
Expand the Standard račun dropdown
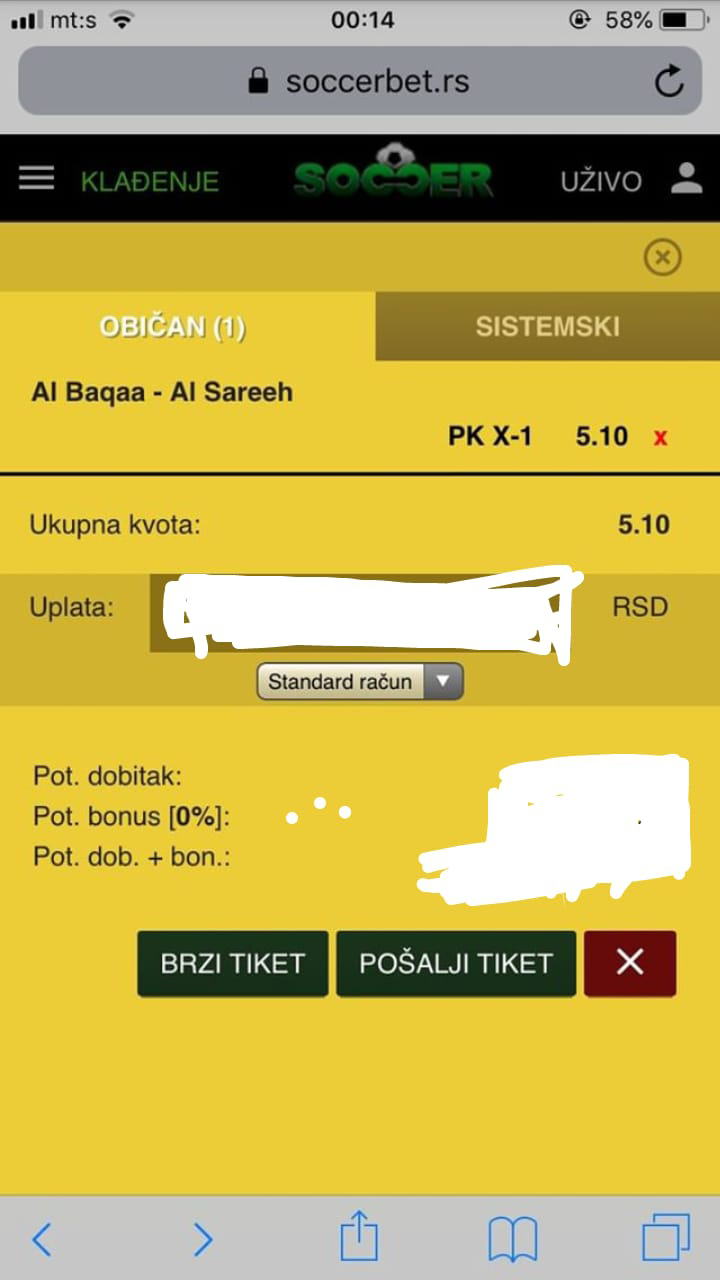(x=360, y=682)
